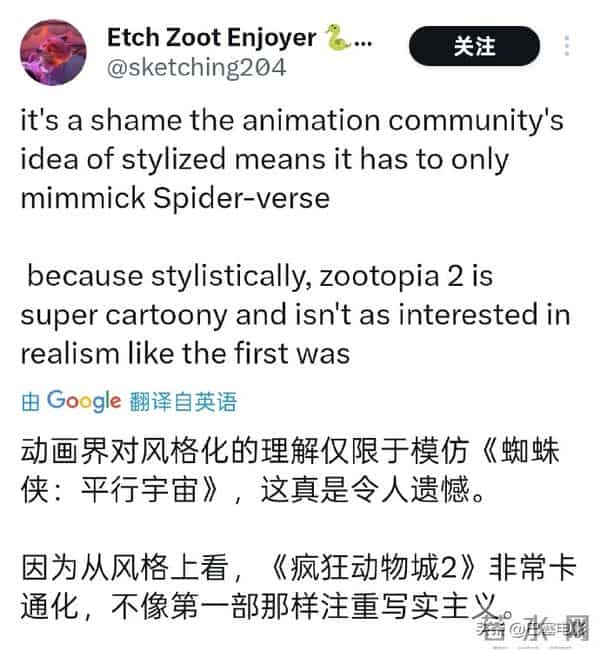Screen dimensions: 600x650
Task: Open the tweet's overflow menu
Action: [x=568, y=46]
